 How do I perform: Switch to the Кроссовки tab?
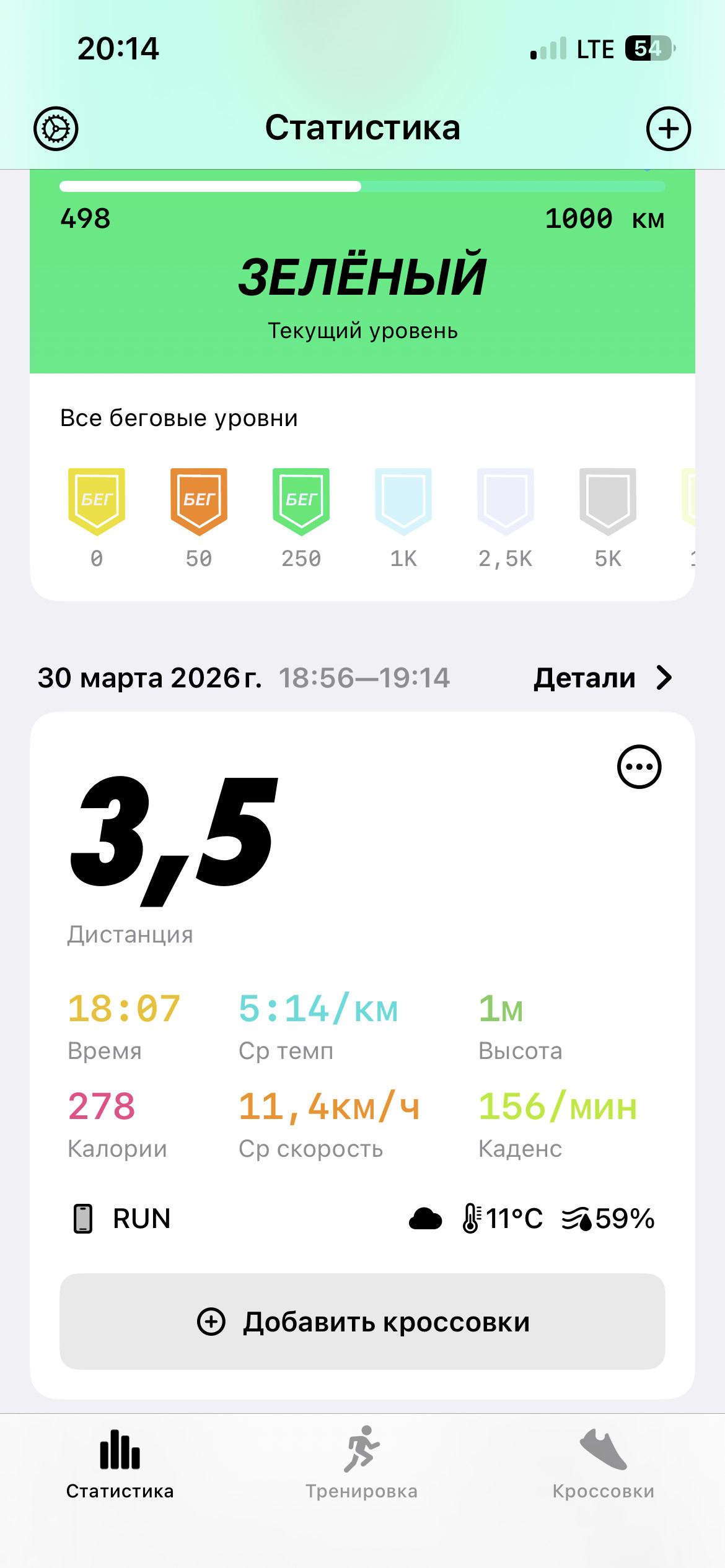coord(604,1463)
